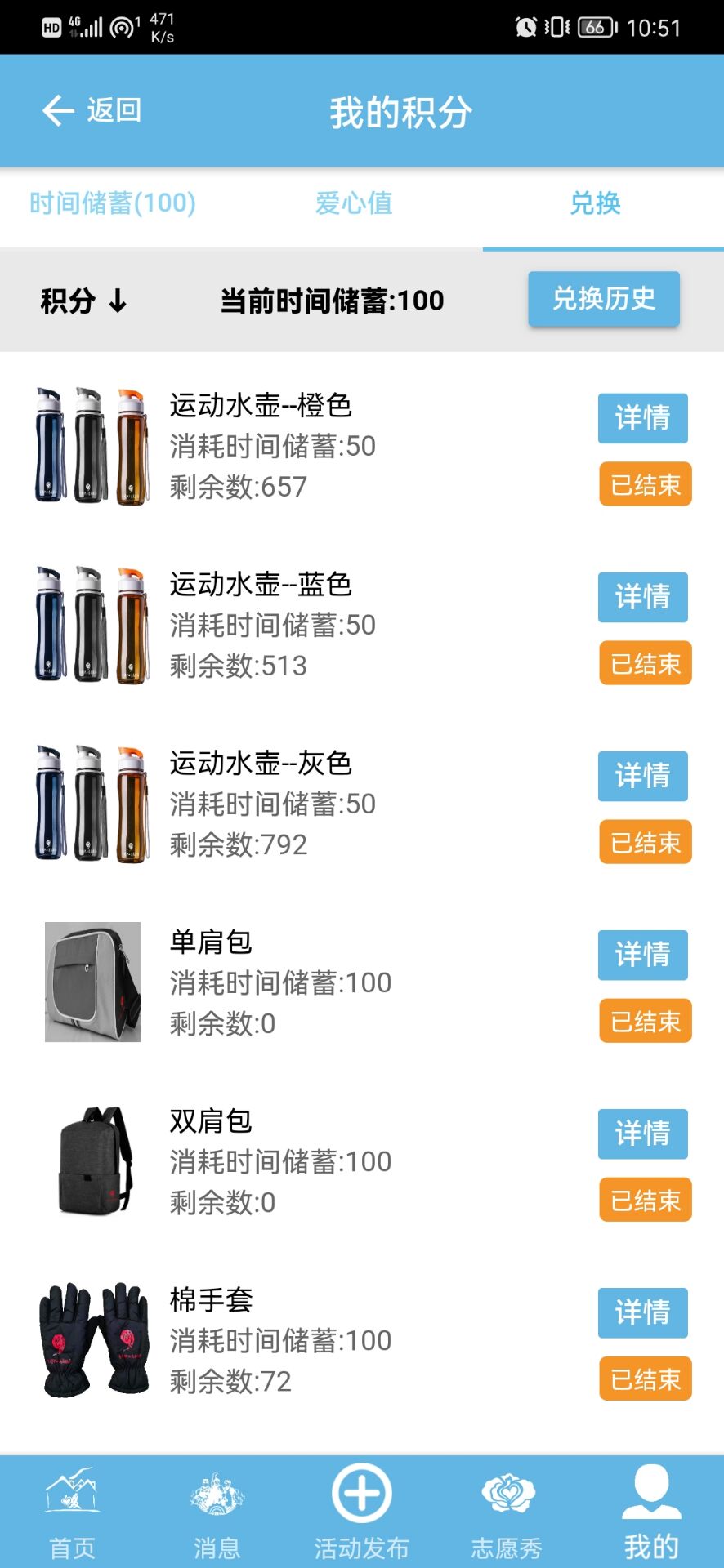Open 详情 for 单肩包

pos(642,955)
